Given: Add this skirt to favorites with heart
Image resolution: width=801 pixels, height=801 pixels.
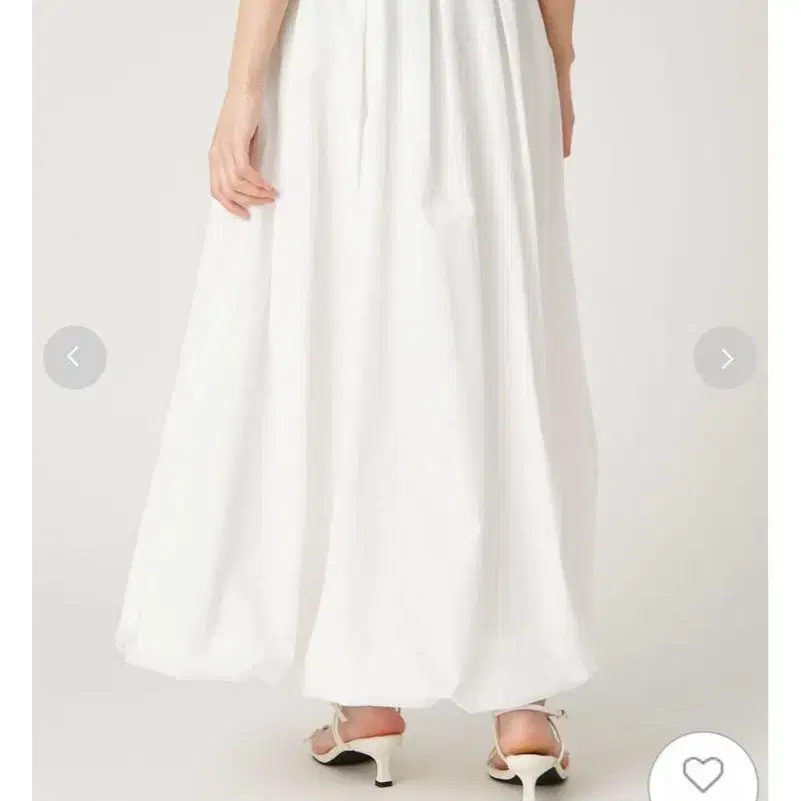Looking at the screenshot, I should pos(703,773).
